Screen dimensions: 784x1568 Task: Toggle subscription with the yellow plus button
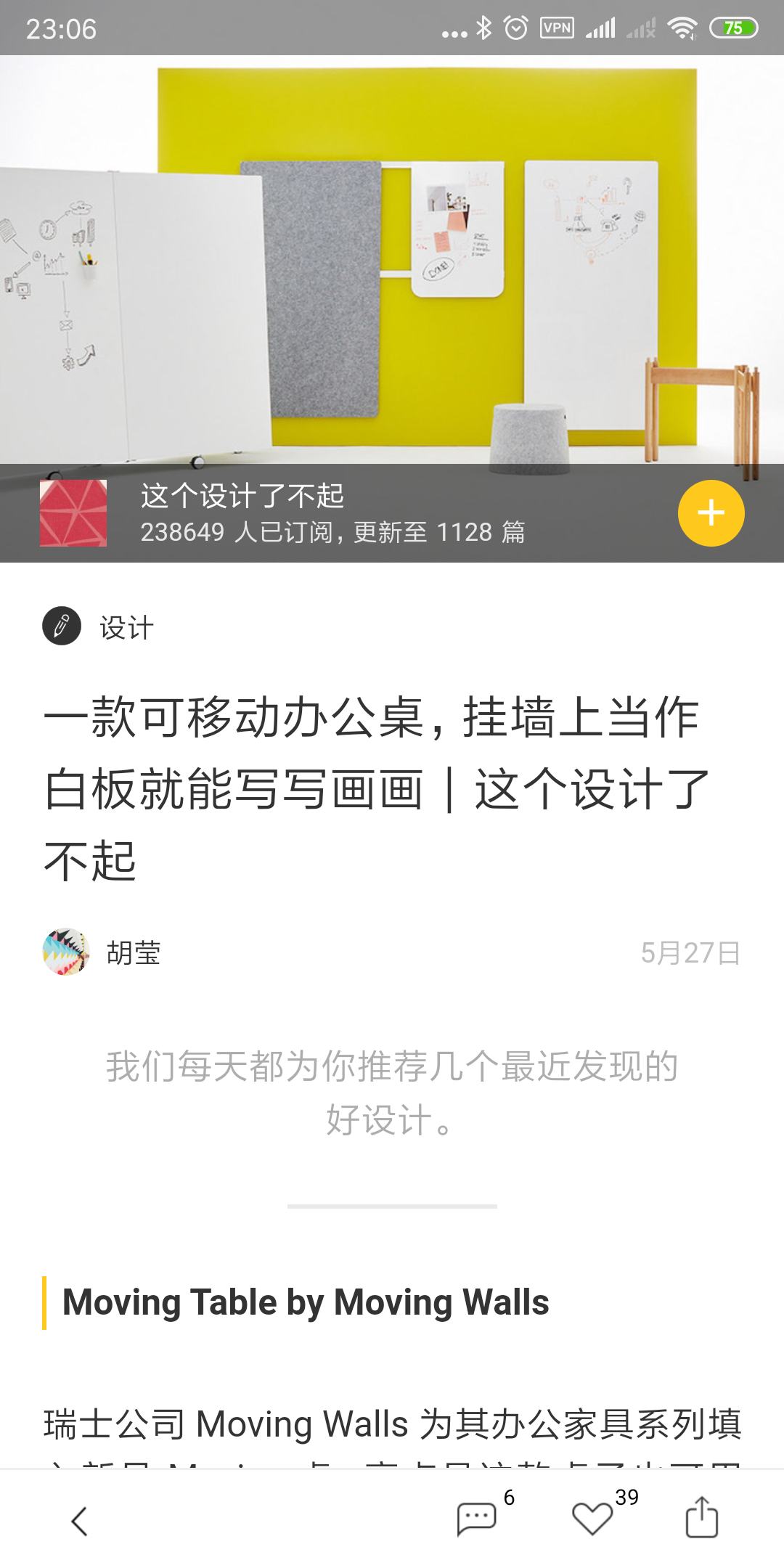[711, 513]
